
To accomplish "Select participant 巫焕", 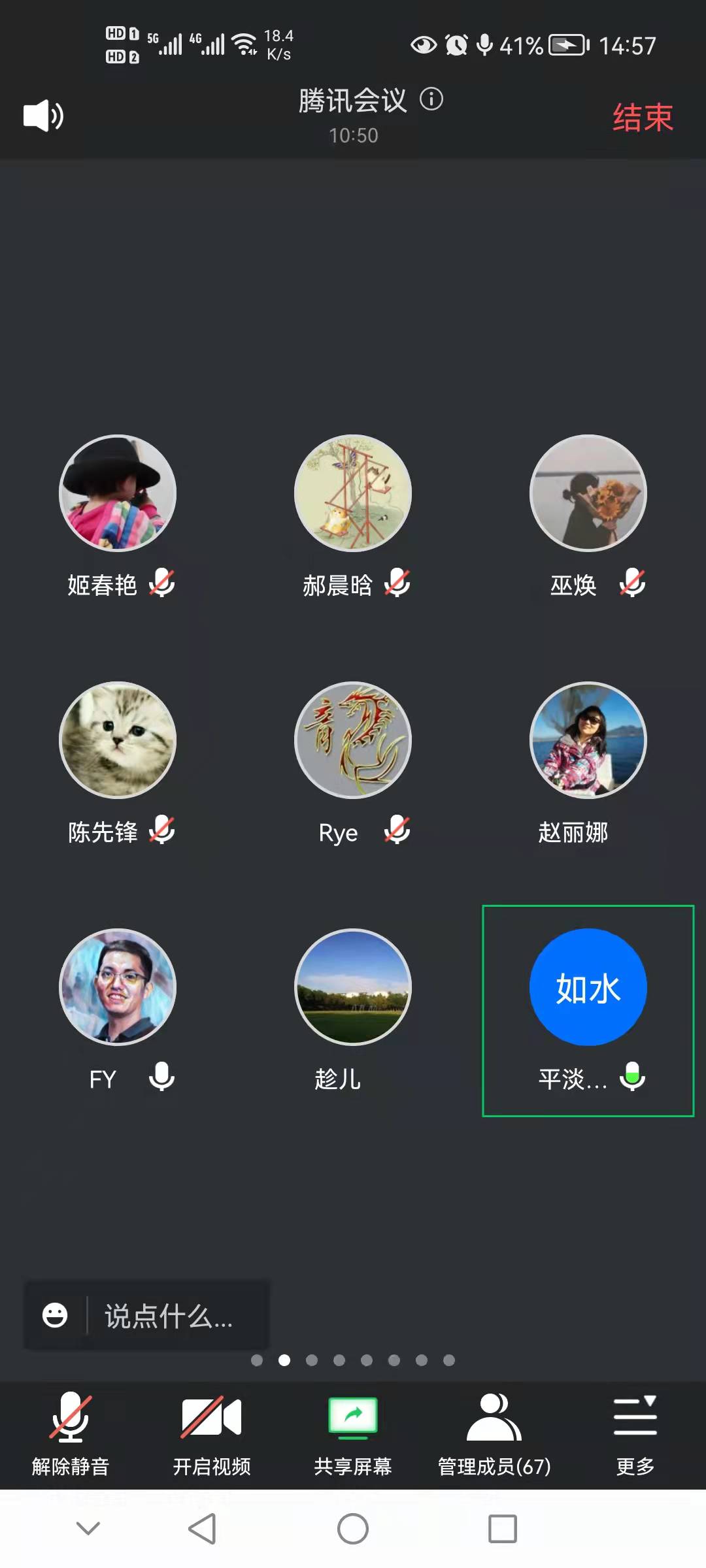I will tap(588, 494).
